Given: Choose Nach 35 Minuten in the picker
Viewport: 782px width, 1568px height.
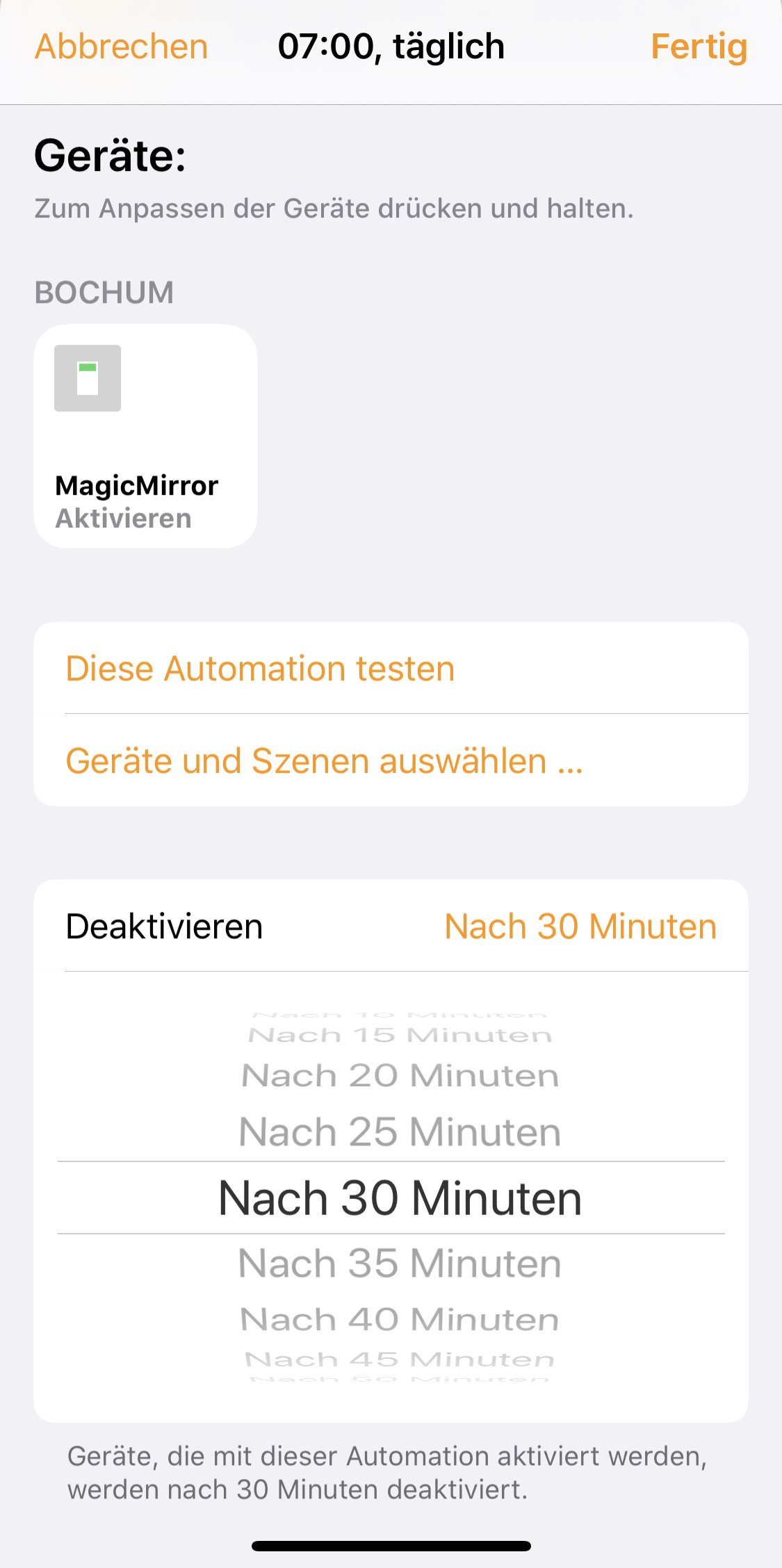Looking at the screenshot, I should (x=400, y=1263).
